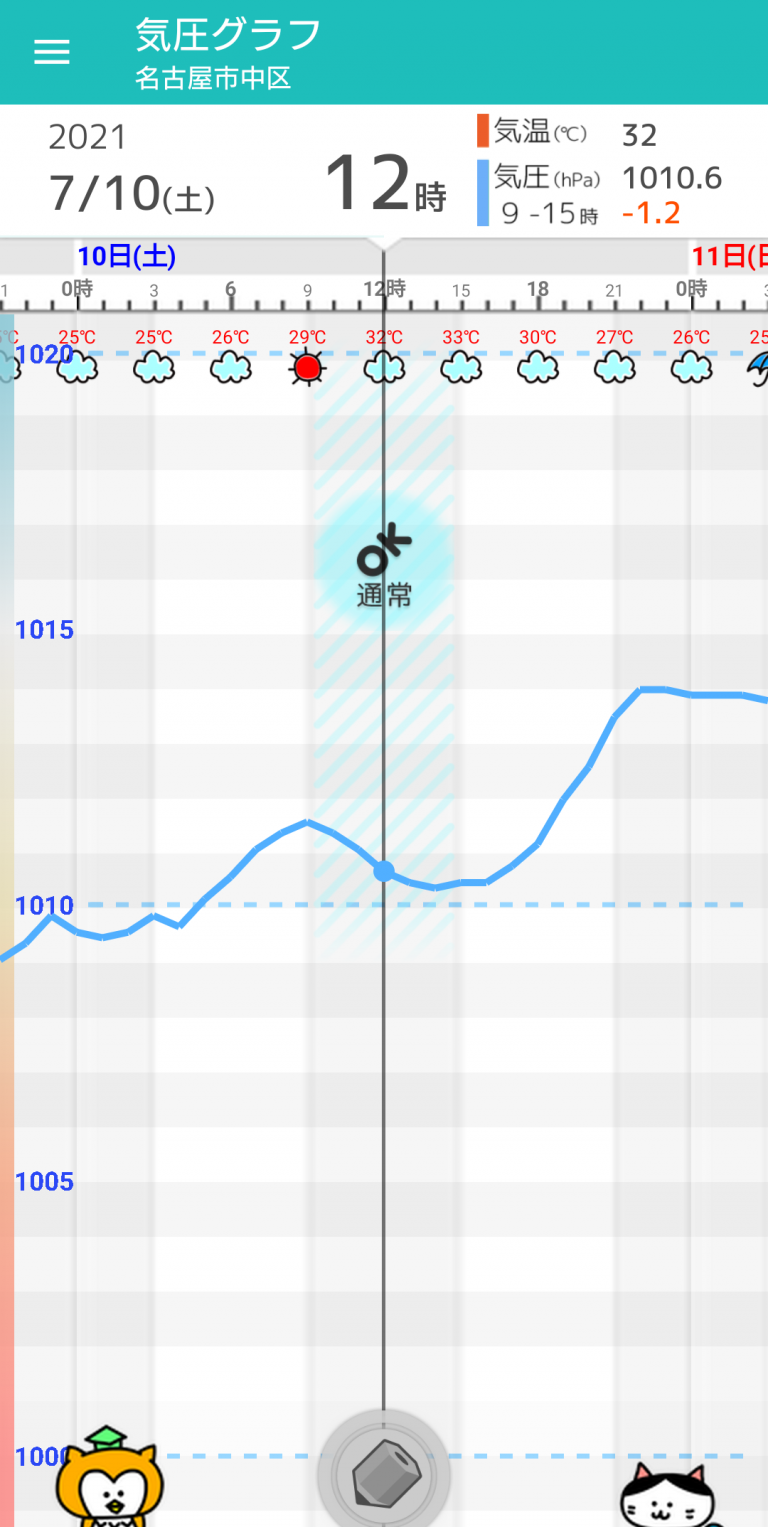Tap the cat character at bottom right
The image size is (768, 1527).
668,1495
